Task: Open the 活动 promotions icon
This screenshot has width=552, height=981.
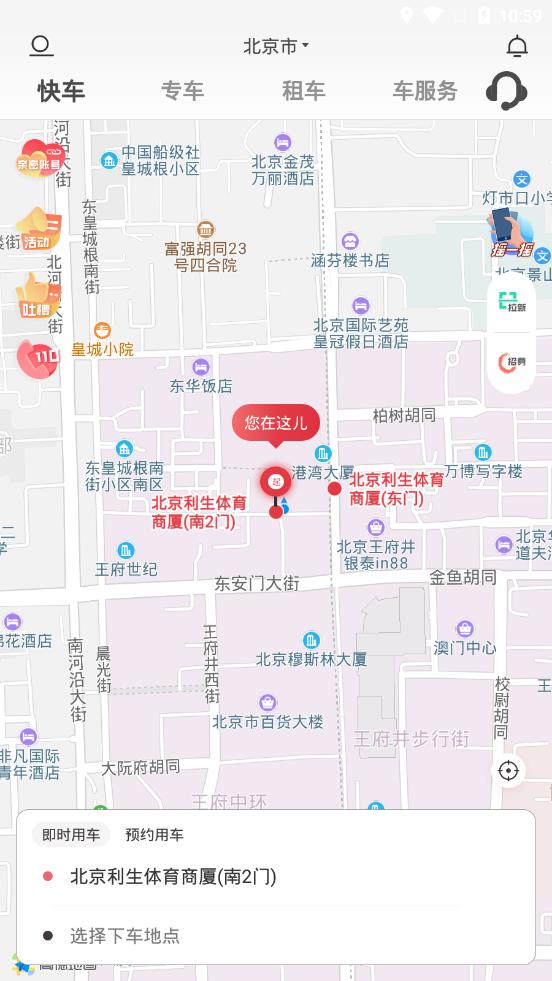Action: [38, 230]
